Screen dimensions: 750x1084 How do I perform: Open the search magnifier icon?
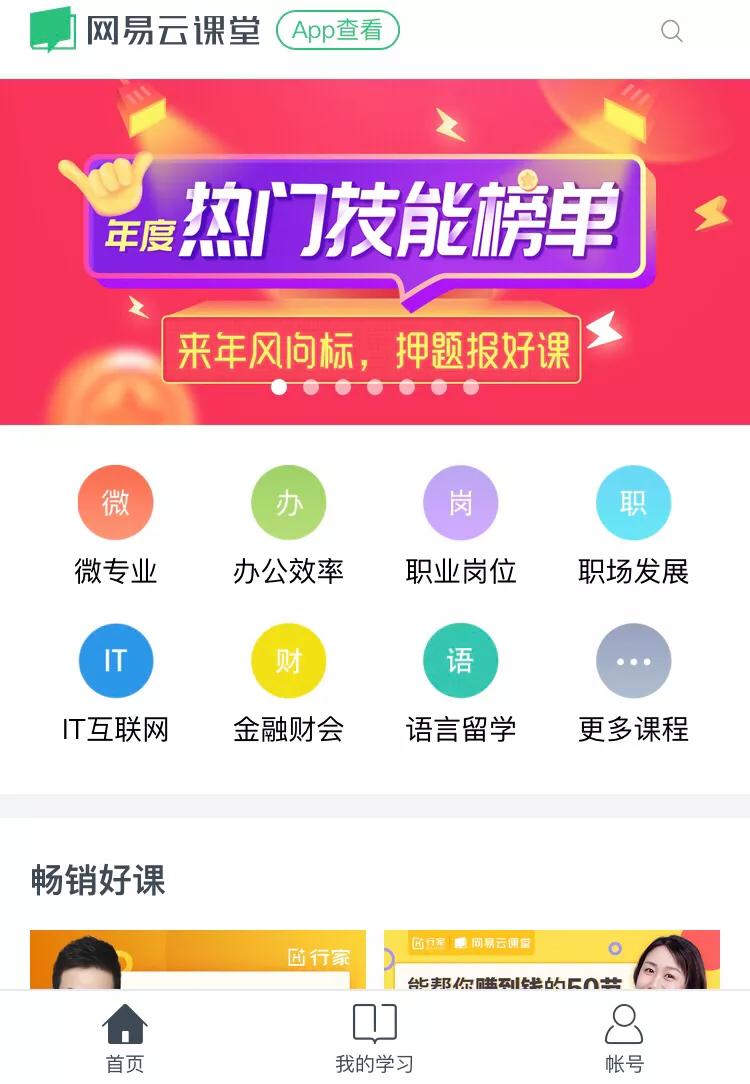[670, 32]
